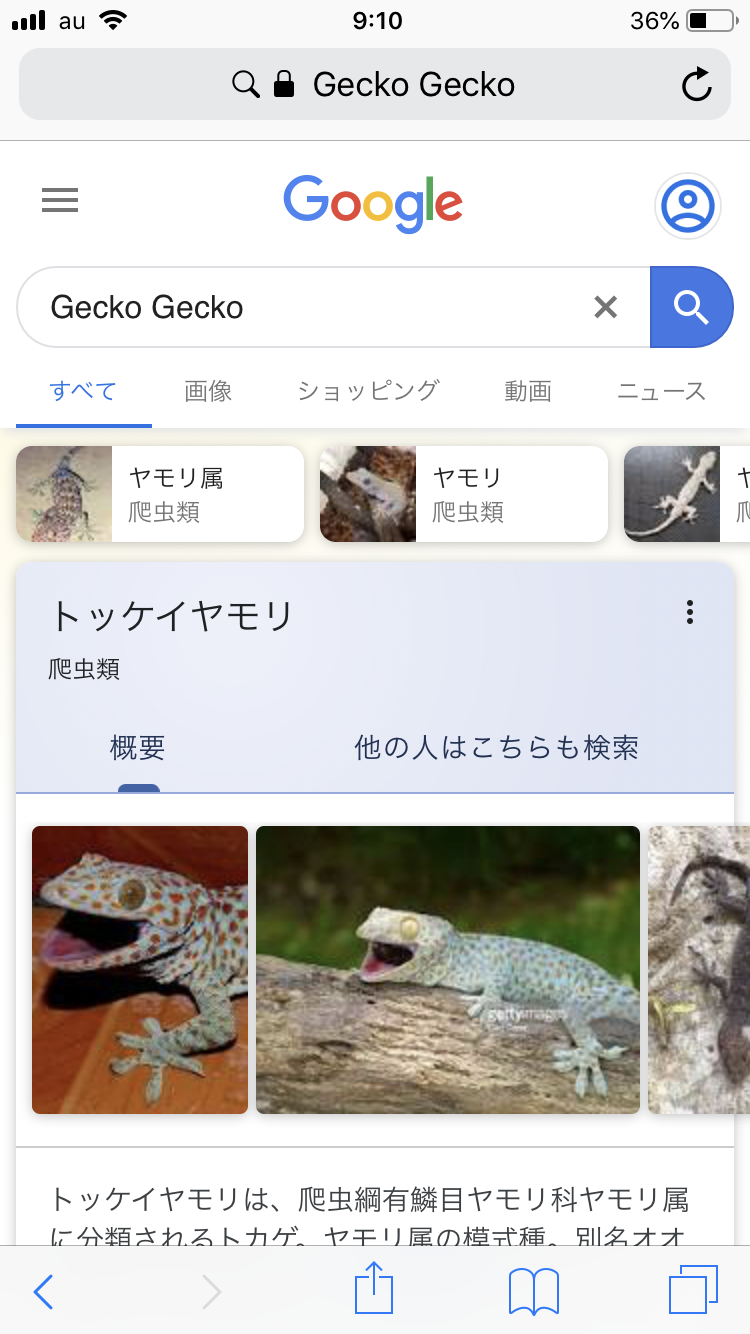Go back to the previous page
Screen dimensions: 750x1334
[x=44, y=1292]
